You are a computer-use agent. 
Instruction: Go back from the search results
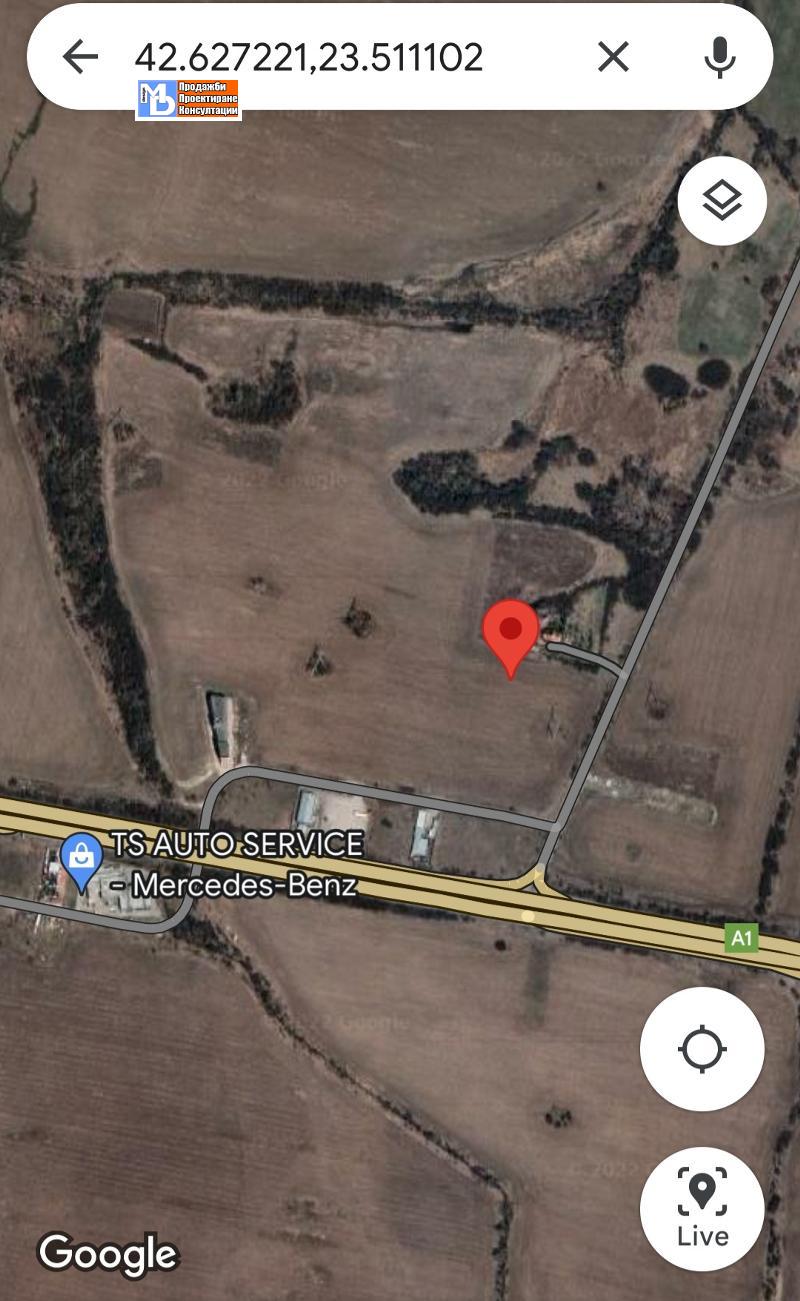(80, 57)
